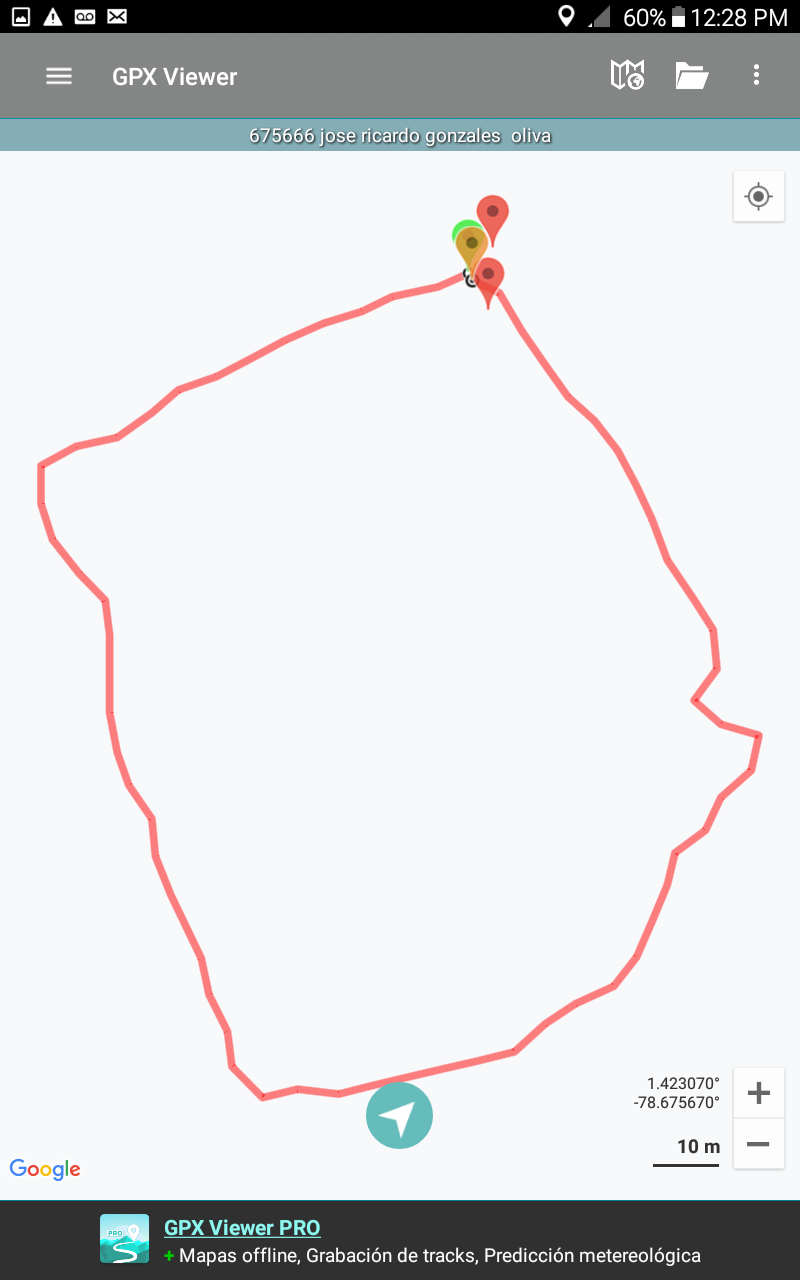
Task: Open the overflow menu
Action: pyautogui.click(x=756, y=75)
